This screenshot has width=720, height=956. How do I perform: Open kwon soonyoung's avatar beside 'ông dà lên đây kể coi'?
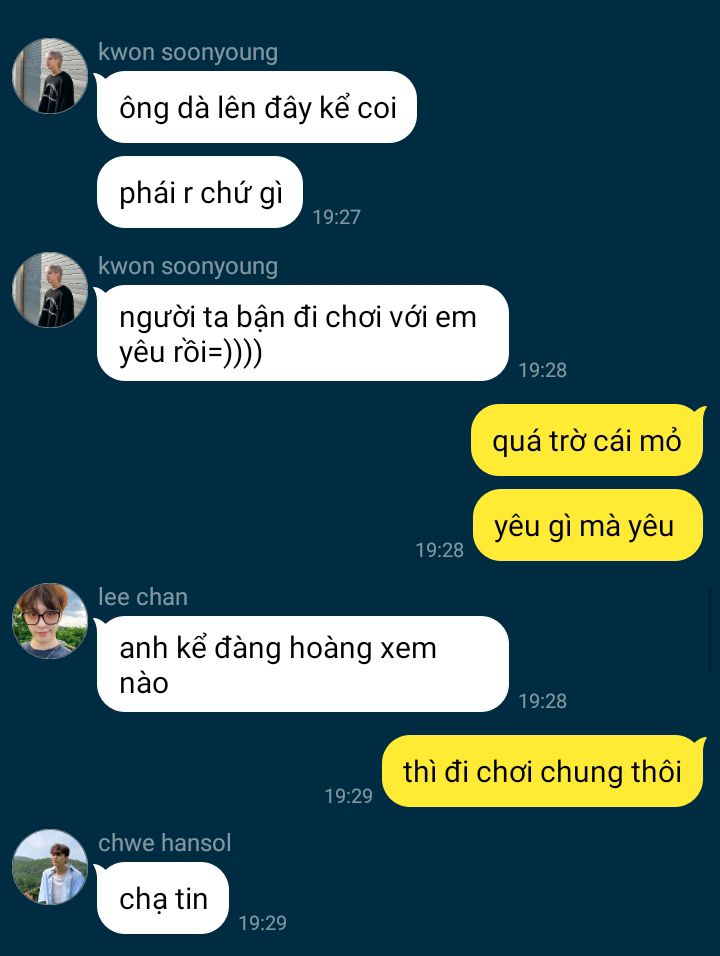(50, 76)
